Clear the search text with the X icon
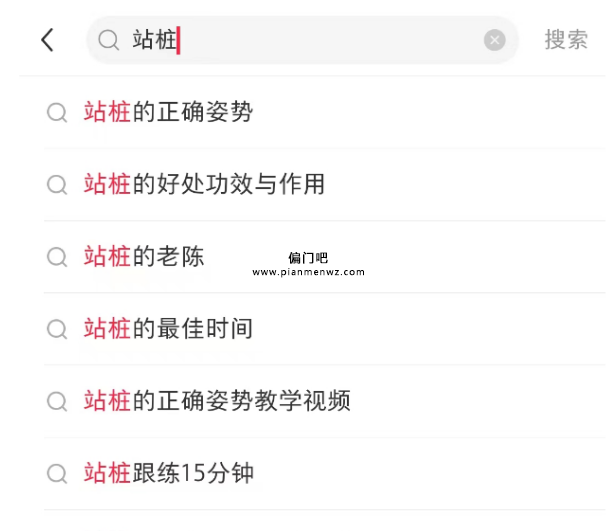Screen dimensions: 616x531 (495, 40)
